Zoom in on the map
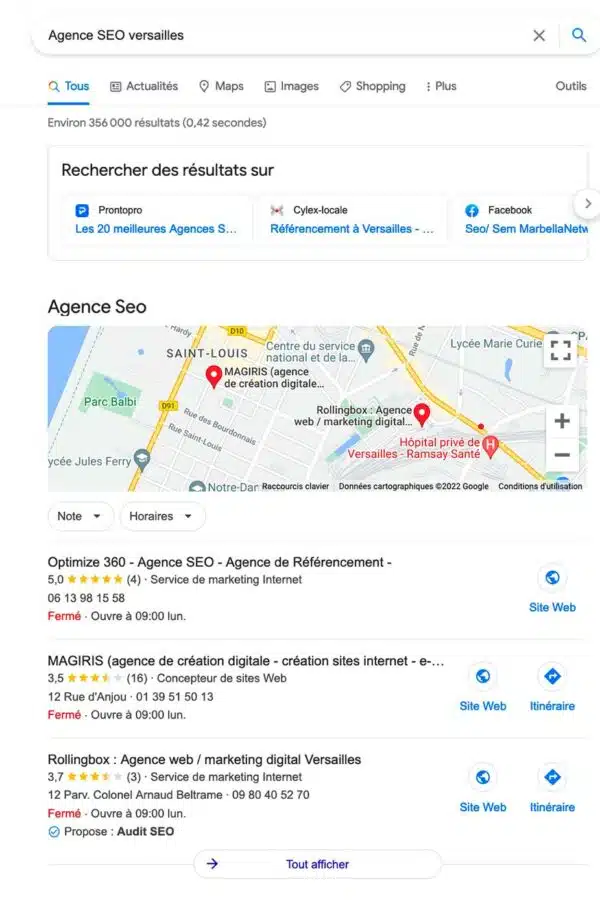This screenshot has width=600, height=900. point(561,421)
